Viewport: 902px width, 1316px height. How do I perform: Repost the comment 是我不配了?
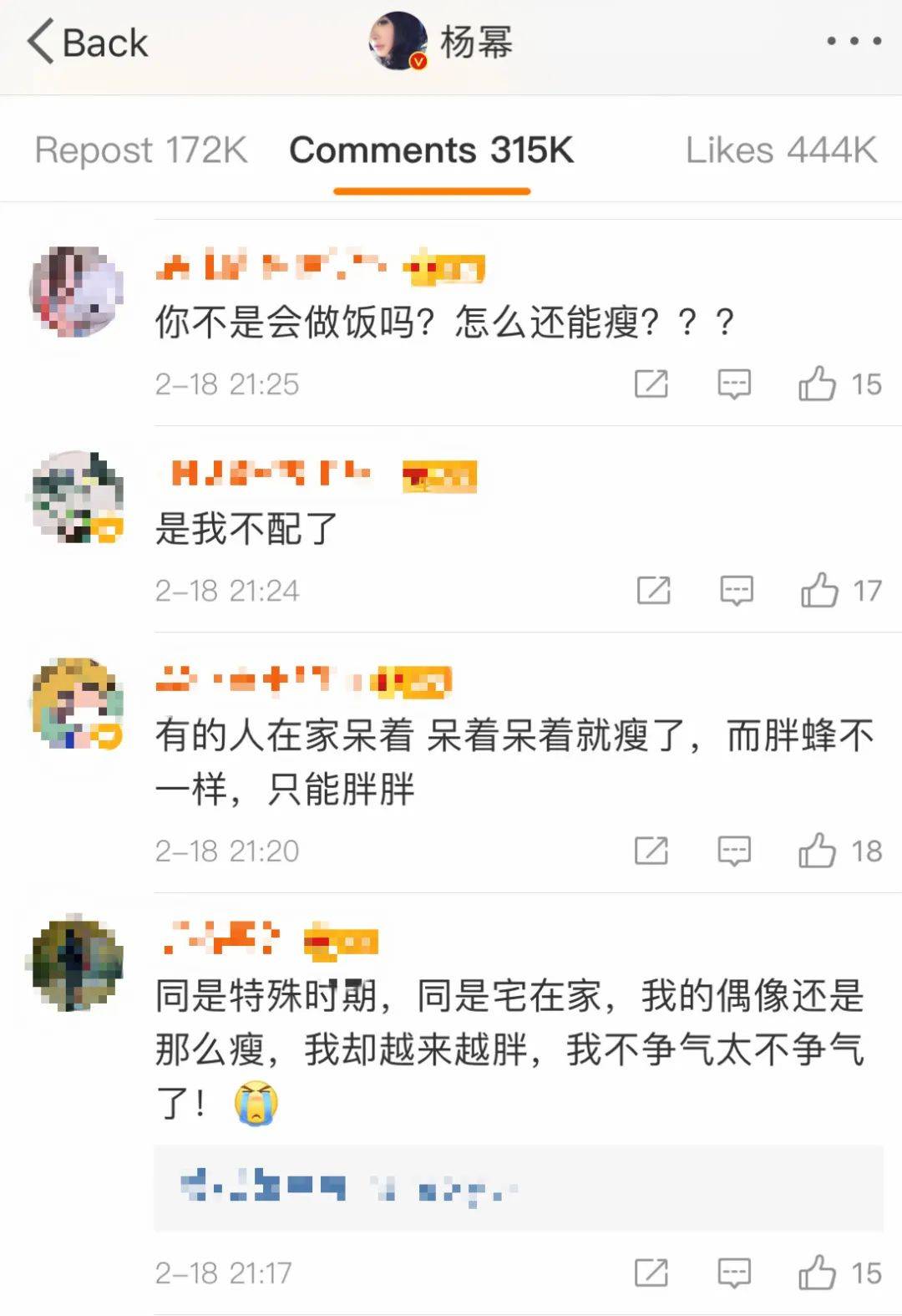[x=653, y=590]
